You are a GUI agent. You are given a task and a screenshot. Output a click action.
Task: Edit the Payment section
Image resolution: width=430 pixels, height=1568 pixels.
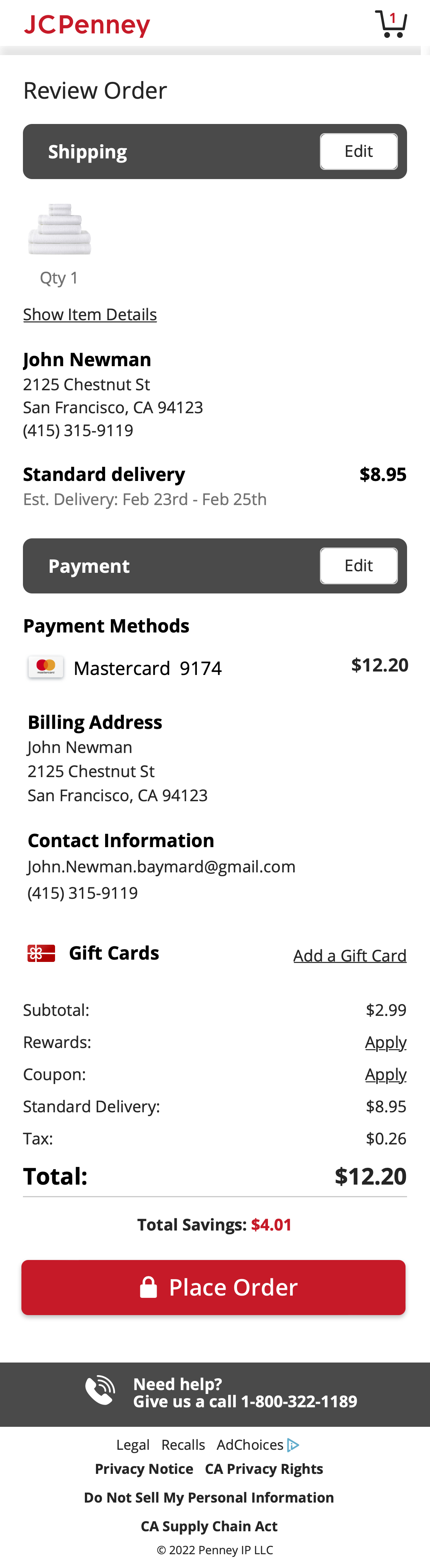[358, 566]
